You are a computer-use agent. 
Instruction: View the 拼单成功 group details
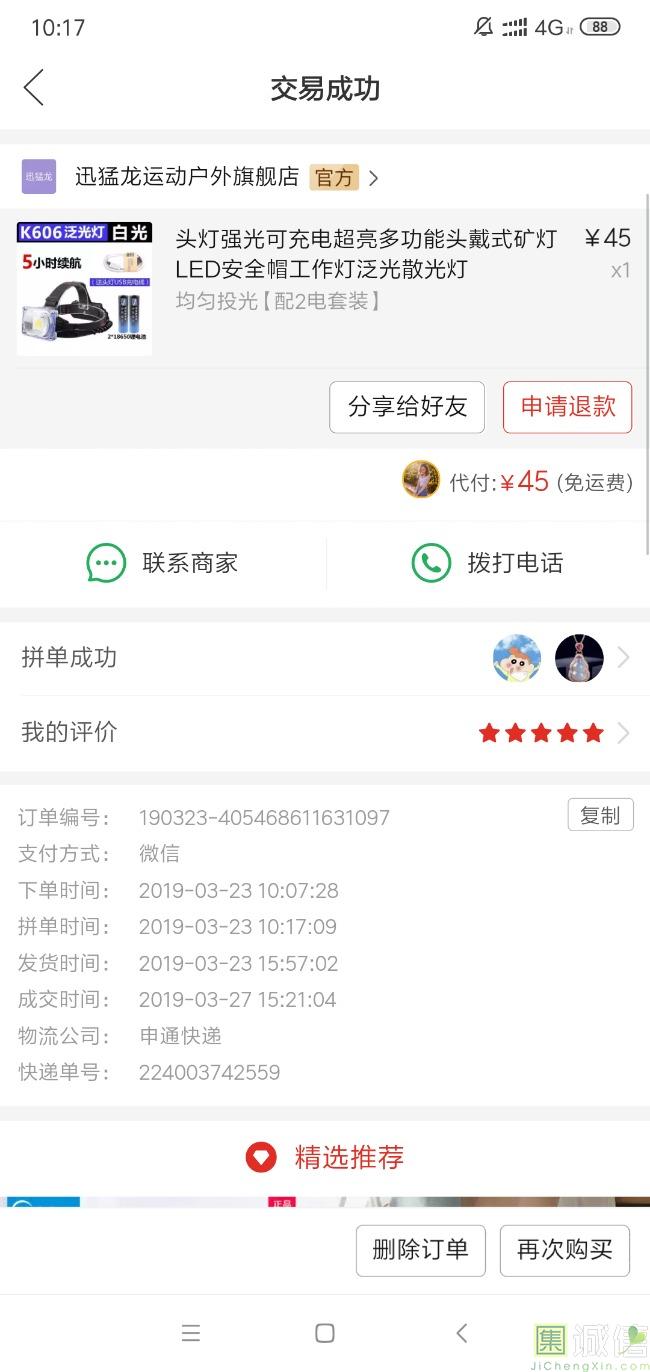point(325,658)
